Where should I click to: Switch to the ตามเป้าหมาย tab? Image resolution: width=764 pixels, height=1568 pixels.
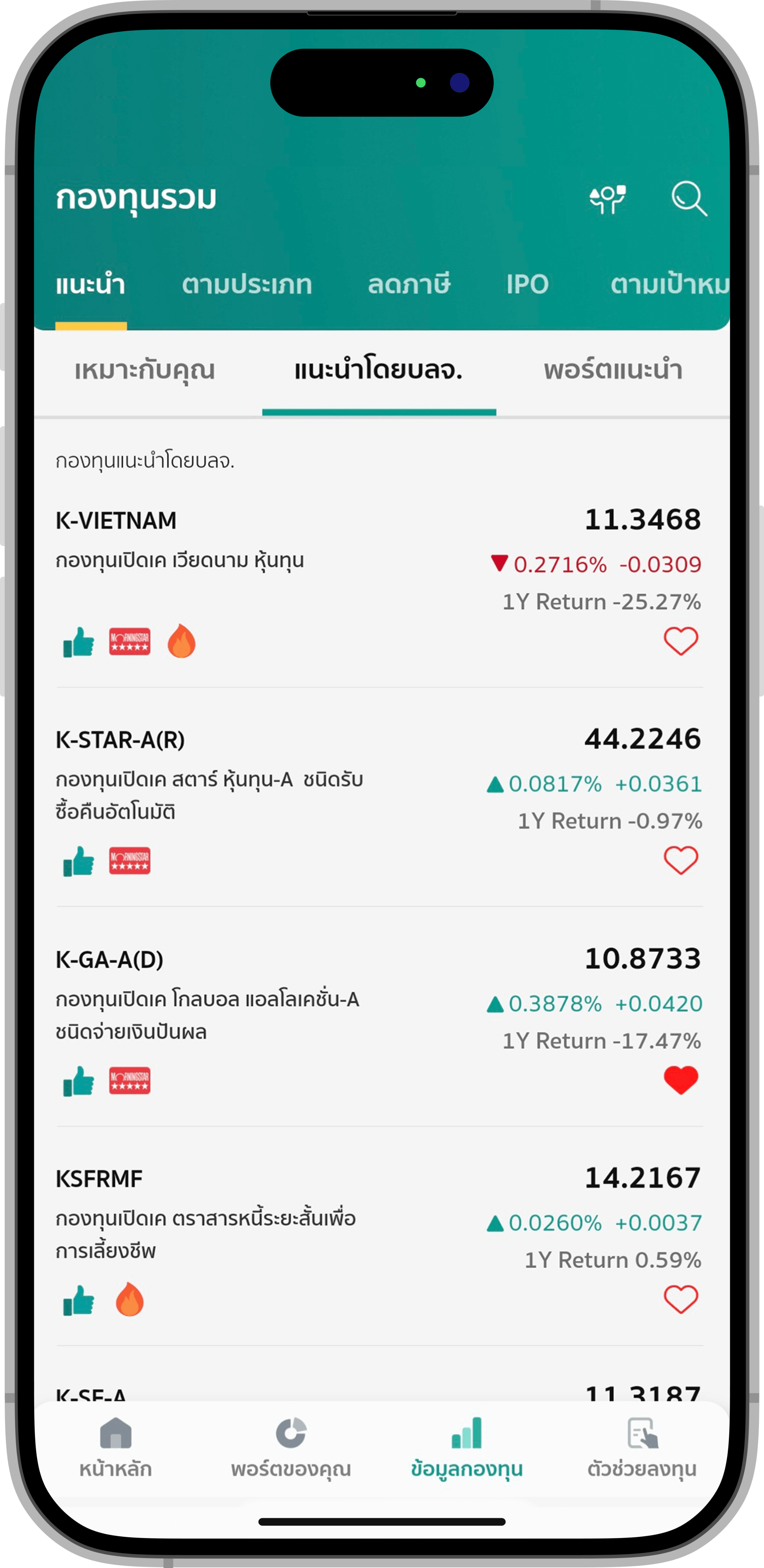[x=668, y=285]
